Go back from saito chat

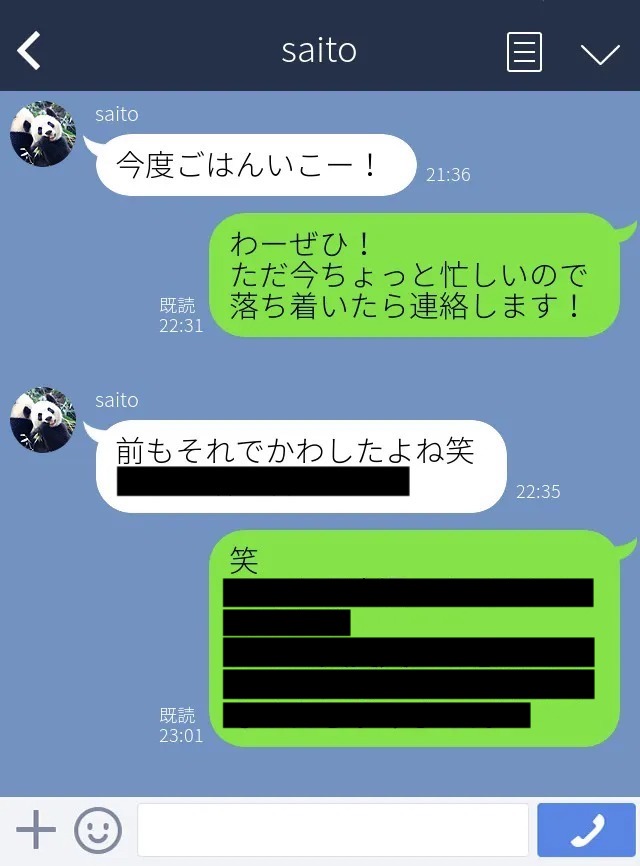coord(30,50)
